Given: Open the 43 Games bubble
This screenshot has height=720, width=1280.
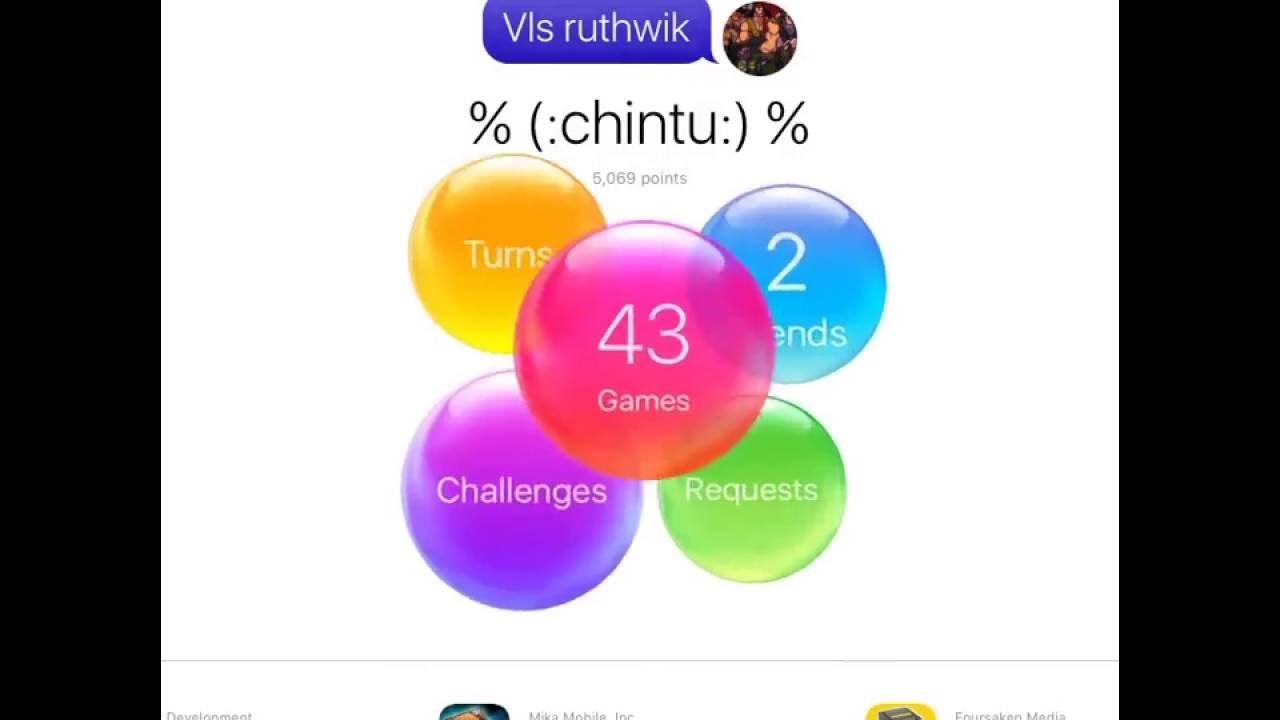Looking at the screenshot, I should (x=643, y=350).
